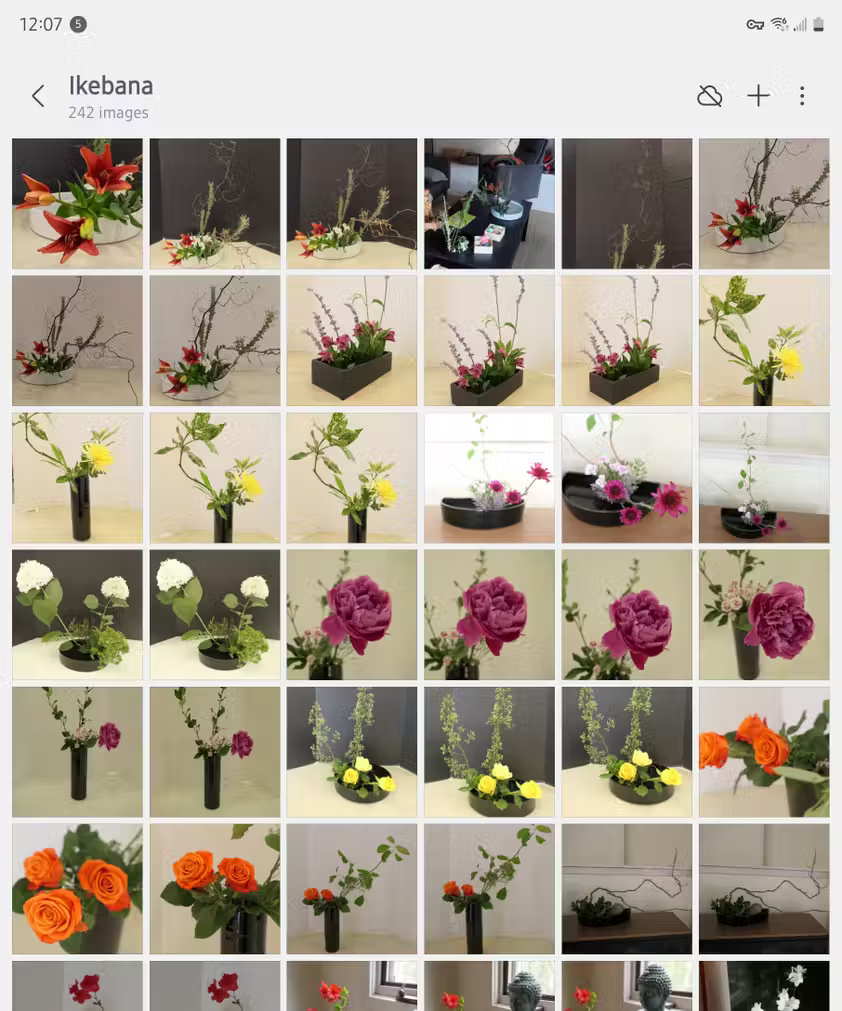The image size is (842, 1011).
Task: Open the red lily arrangement thumbnail
Action: (77, 203)
